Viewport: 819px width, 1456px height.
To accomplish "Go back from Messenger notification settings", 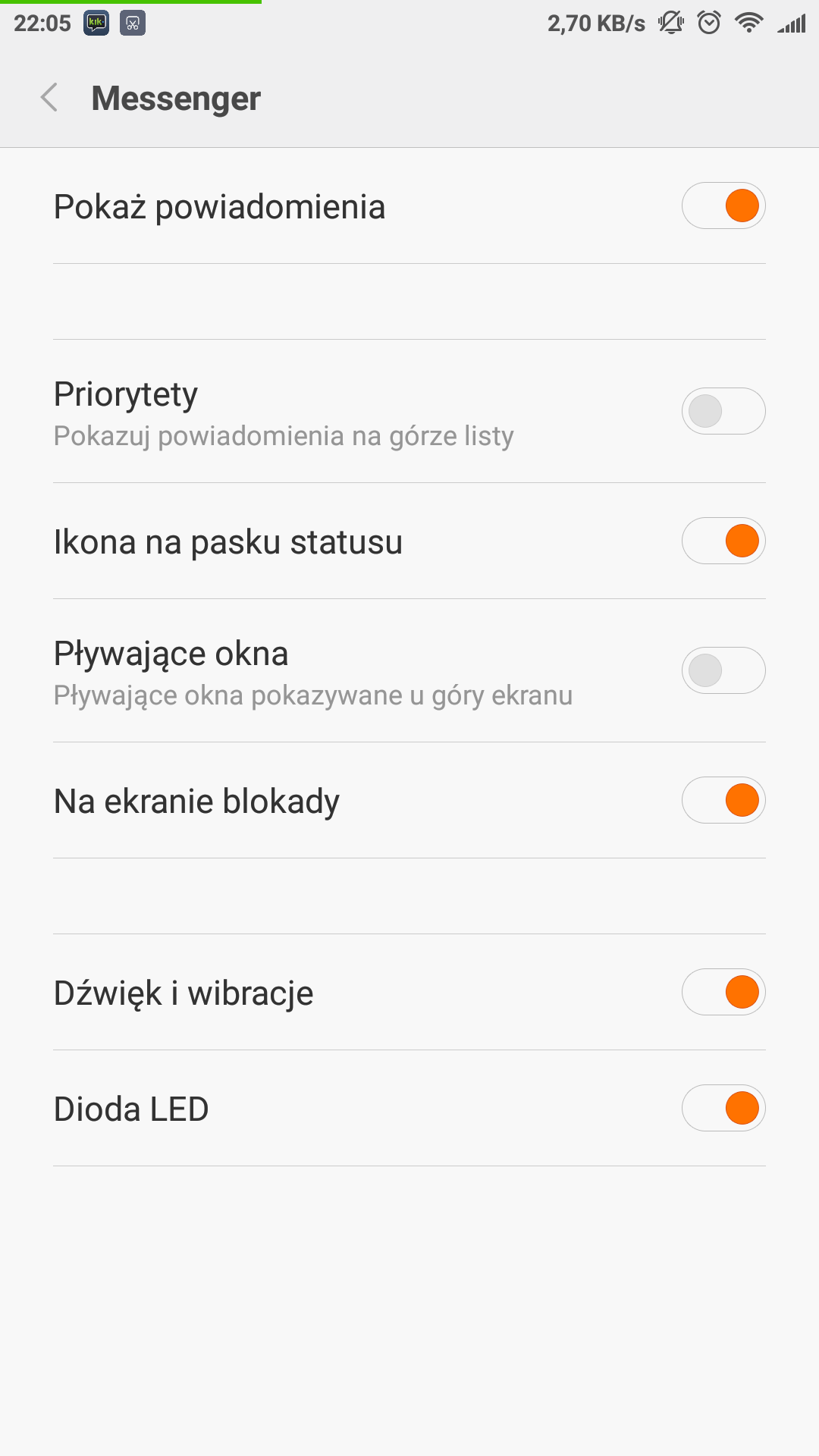I will coord(50,98).
